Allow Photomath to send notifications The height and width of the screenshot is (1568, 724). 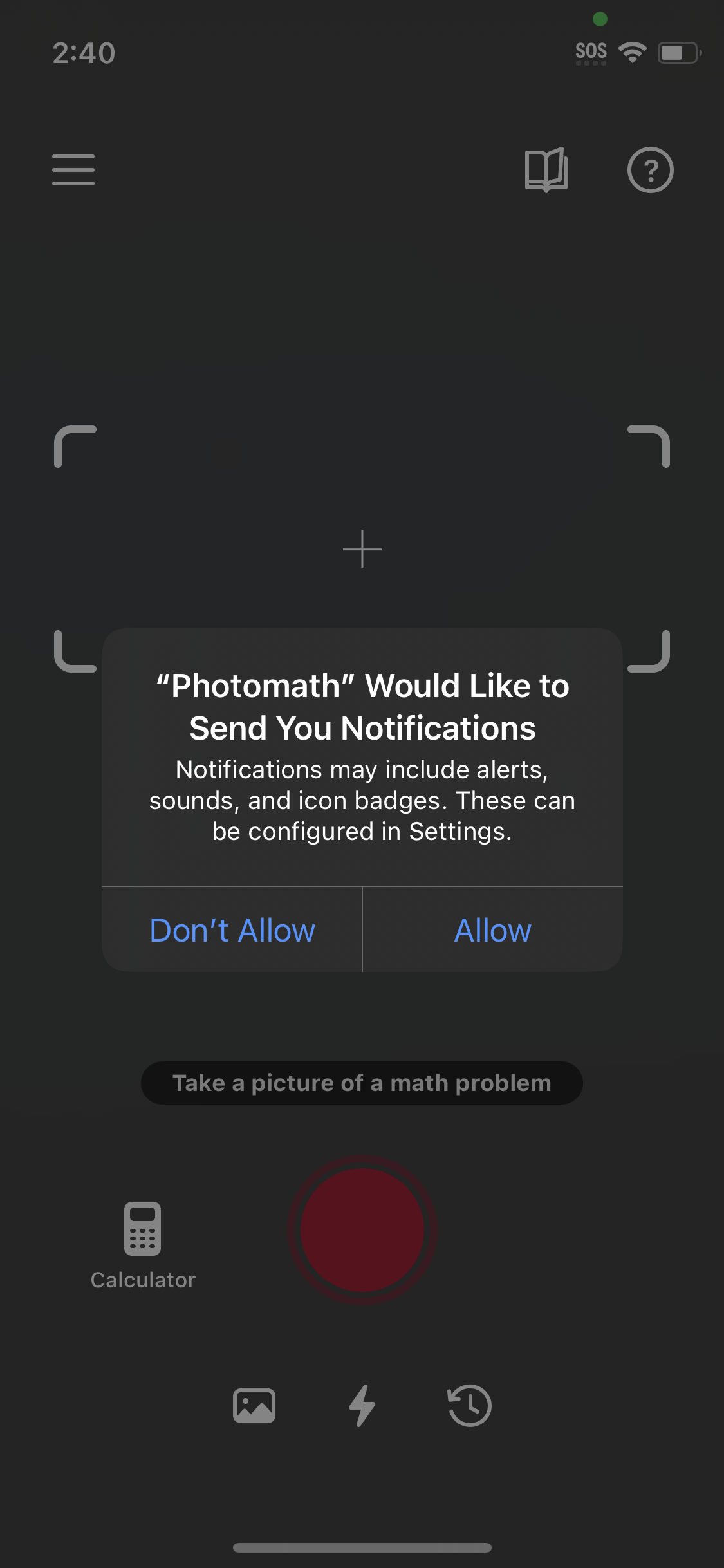click(x=492, y=929)
